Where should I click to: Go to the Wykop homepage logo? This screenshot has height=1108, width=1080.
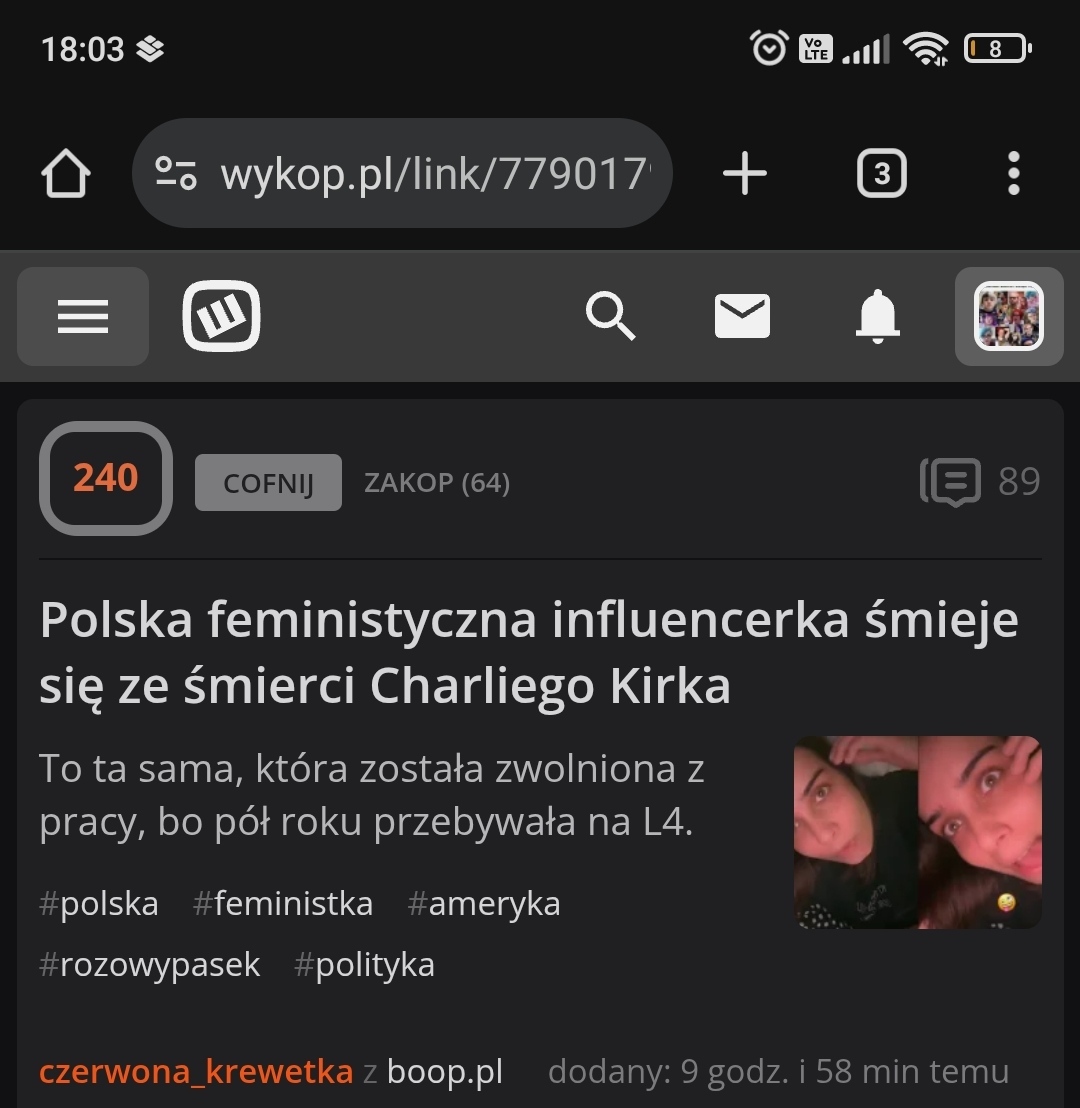click(221, 316)
